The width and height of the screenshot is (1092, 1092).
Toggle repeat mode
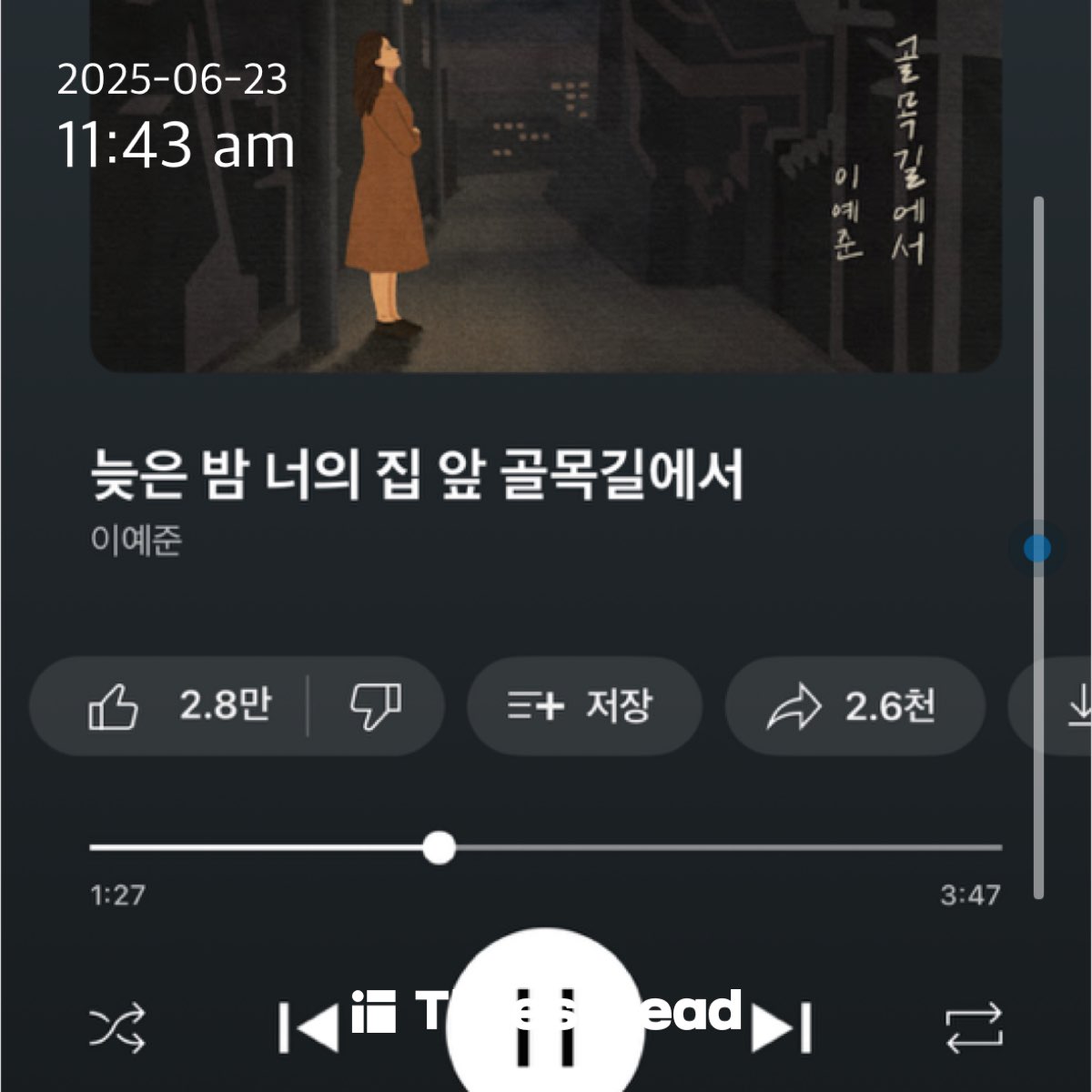coord(974,1028)
